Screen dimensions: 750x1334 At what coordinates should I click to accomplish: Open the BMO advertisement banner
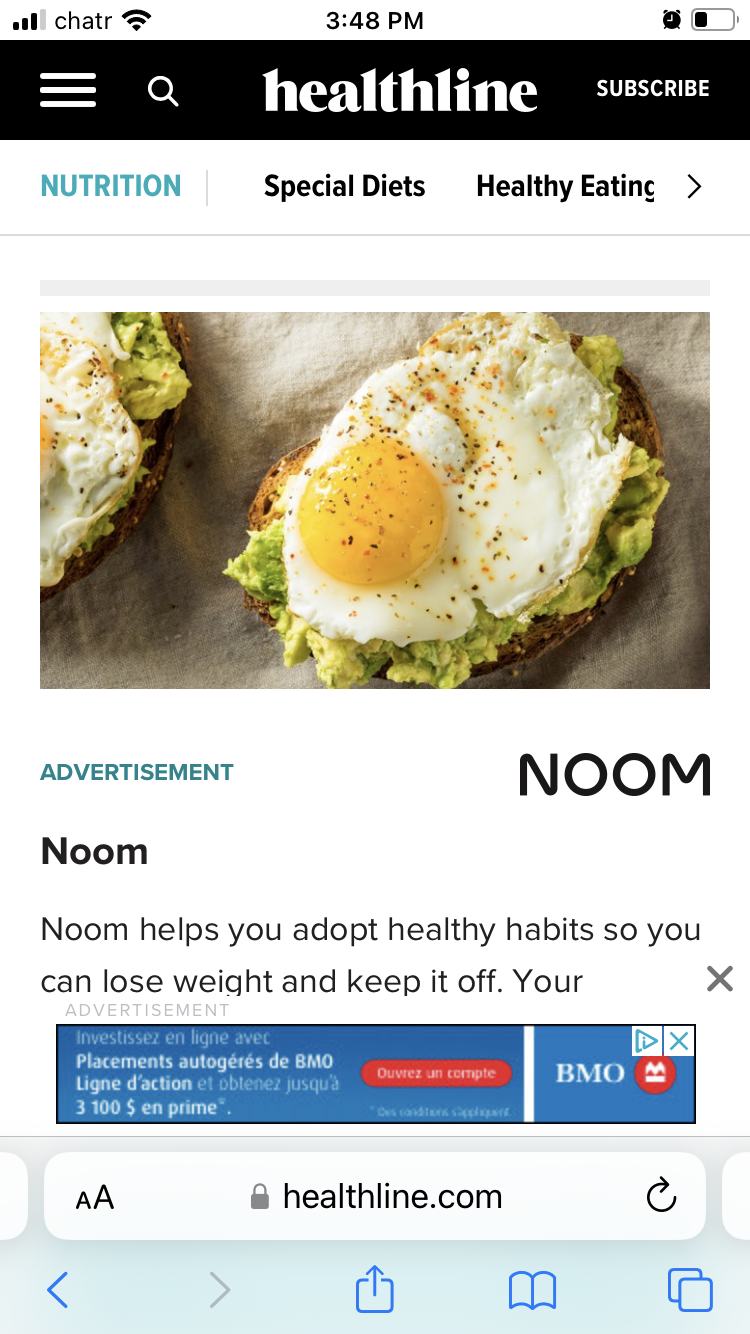click(x=340, y=1073)
